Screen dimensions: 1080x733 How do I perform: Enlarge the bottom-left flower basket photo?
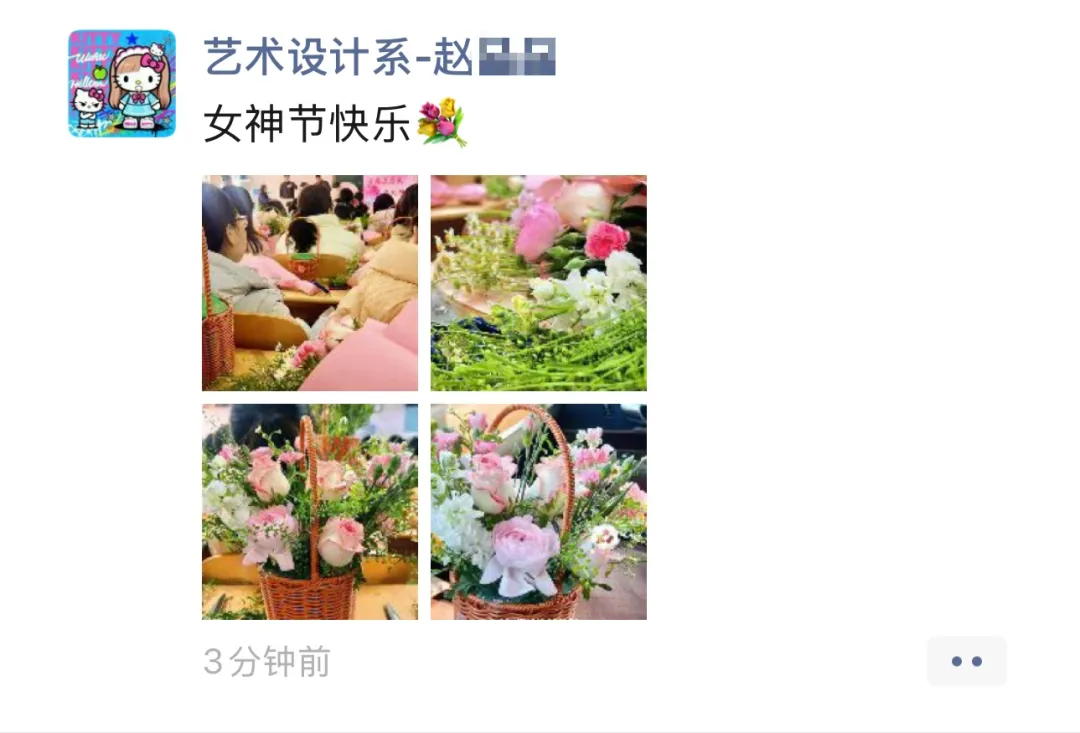310,511
